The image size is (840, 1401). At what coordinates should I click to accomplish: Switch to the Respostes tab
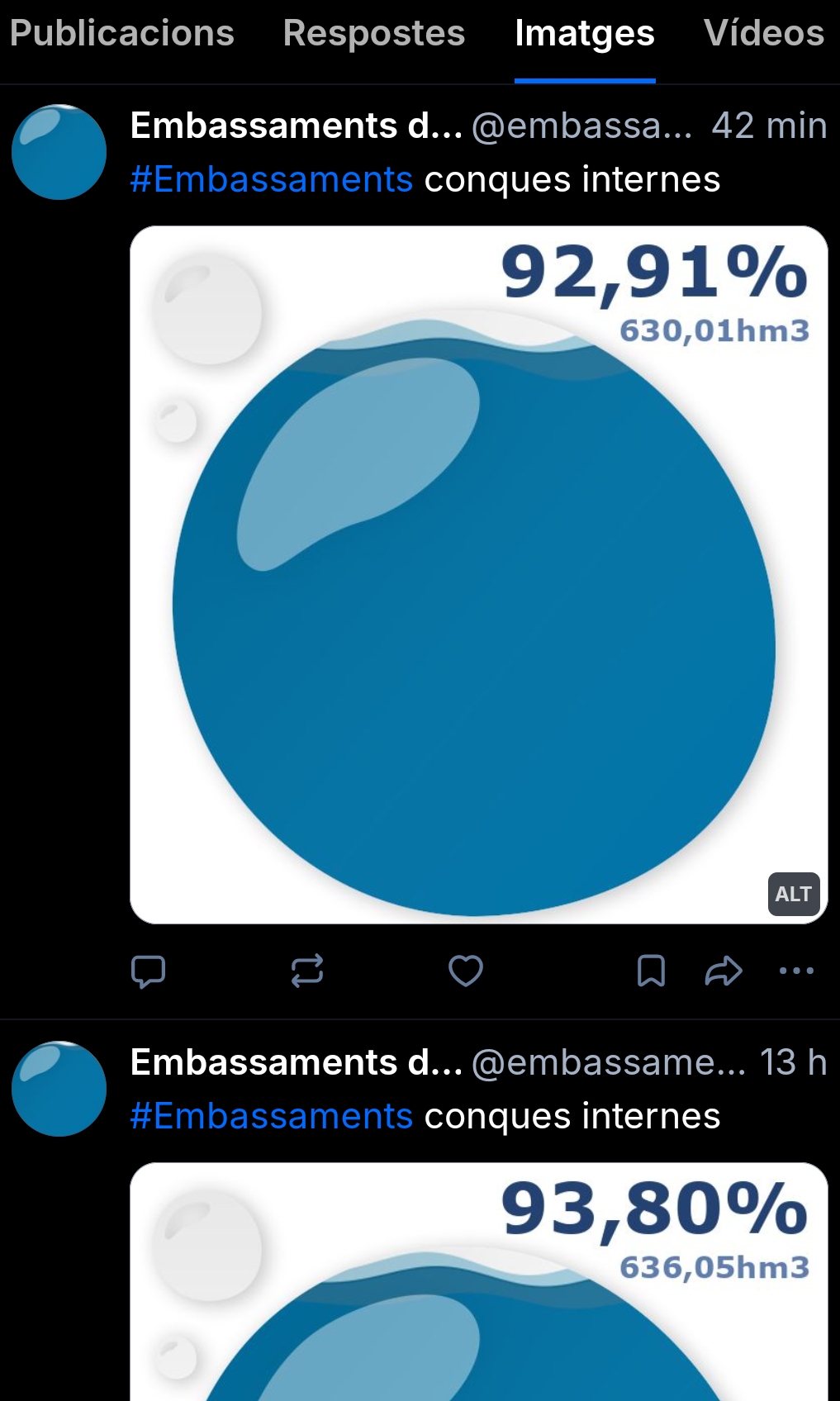point(374,35)
